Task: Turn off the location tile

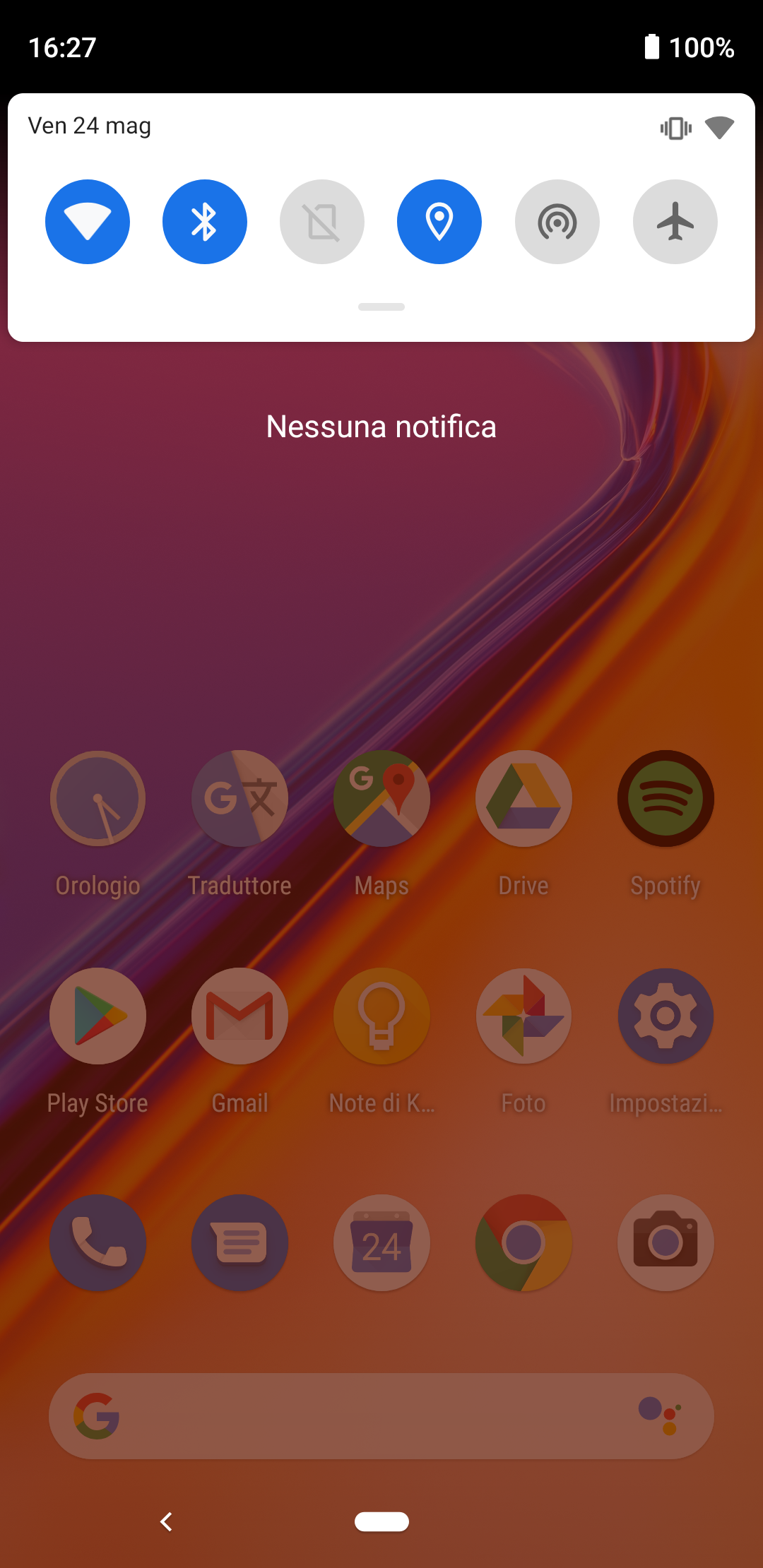Action: (x=439, y=222)
